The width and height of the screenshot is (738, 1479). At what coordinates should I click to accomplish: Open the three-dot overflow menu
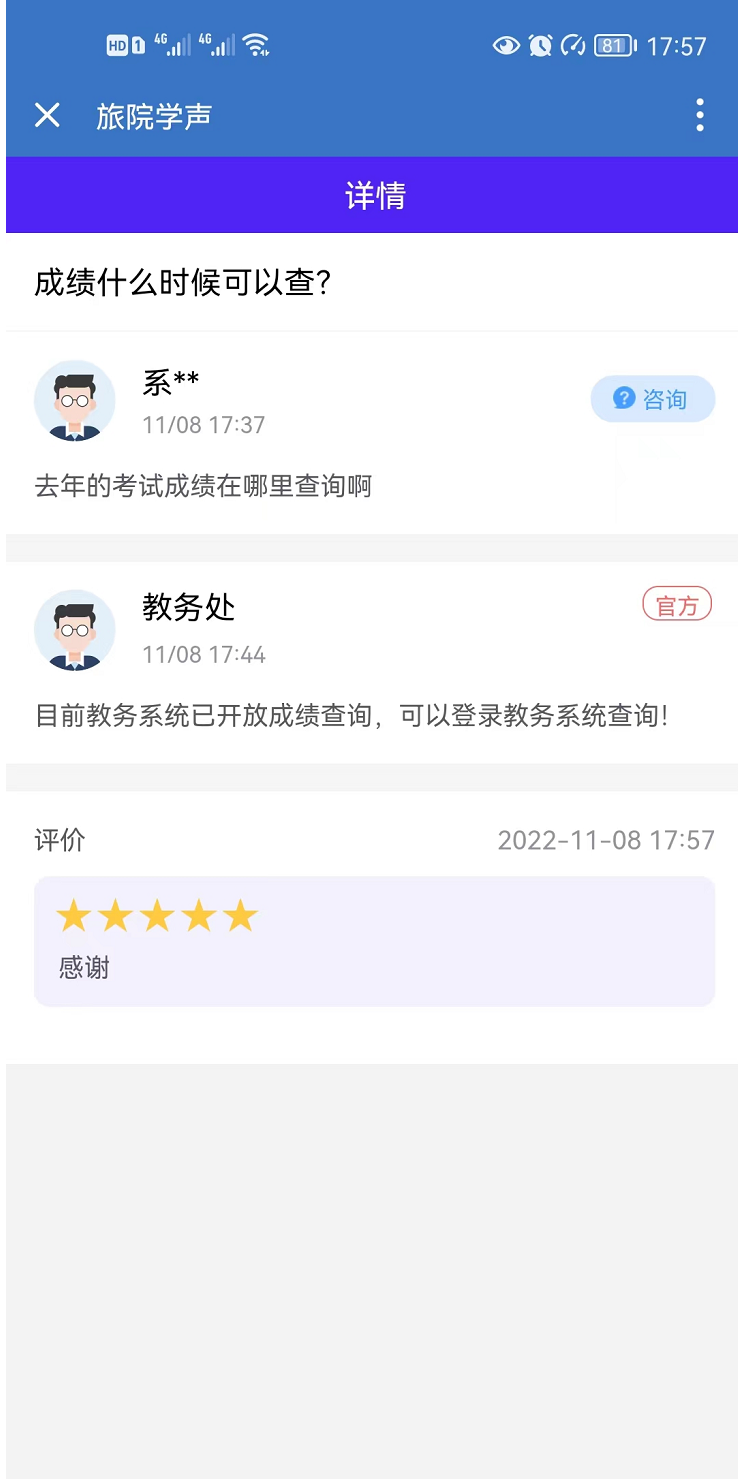699,116
